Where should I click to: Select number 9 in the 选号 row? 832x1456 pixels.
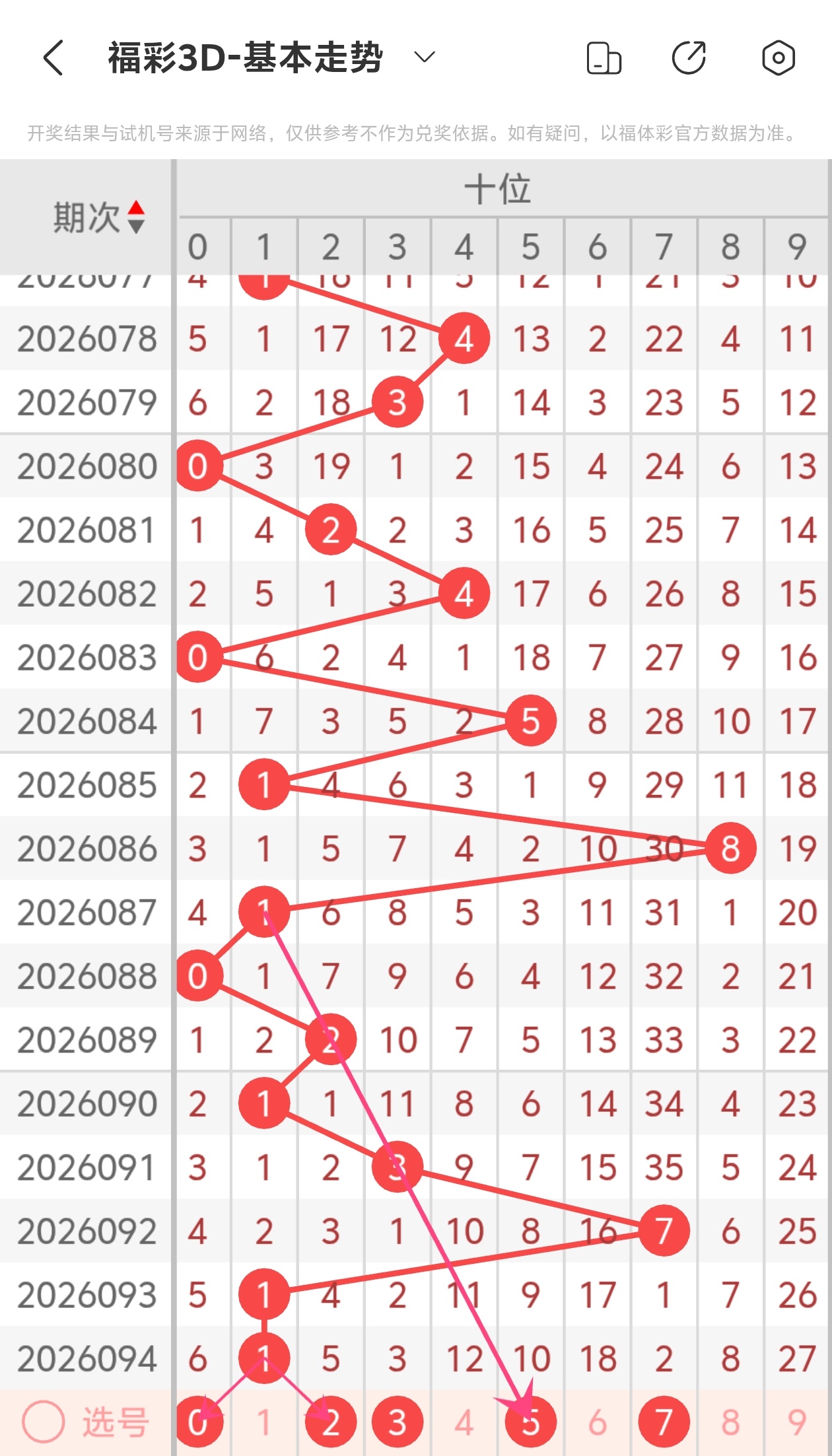click(797, 1422)
